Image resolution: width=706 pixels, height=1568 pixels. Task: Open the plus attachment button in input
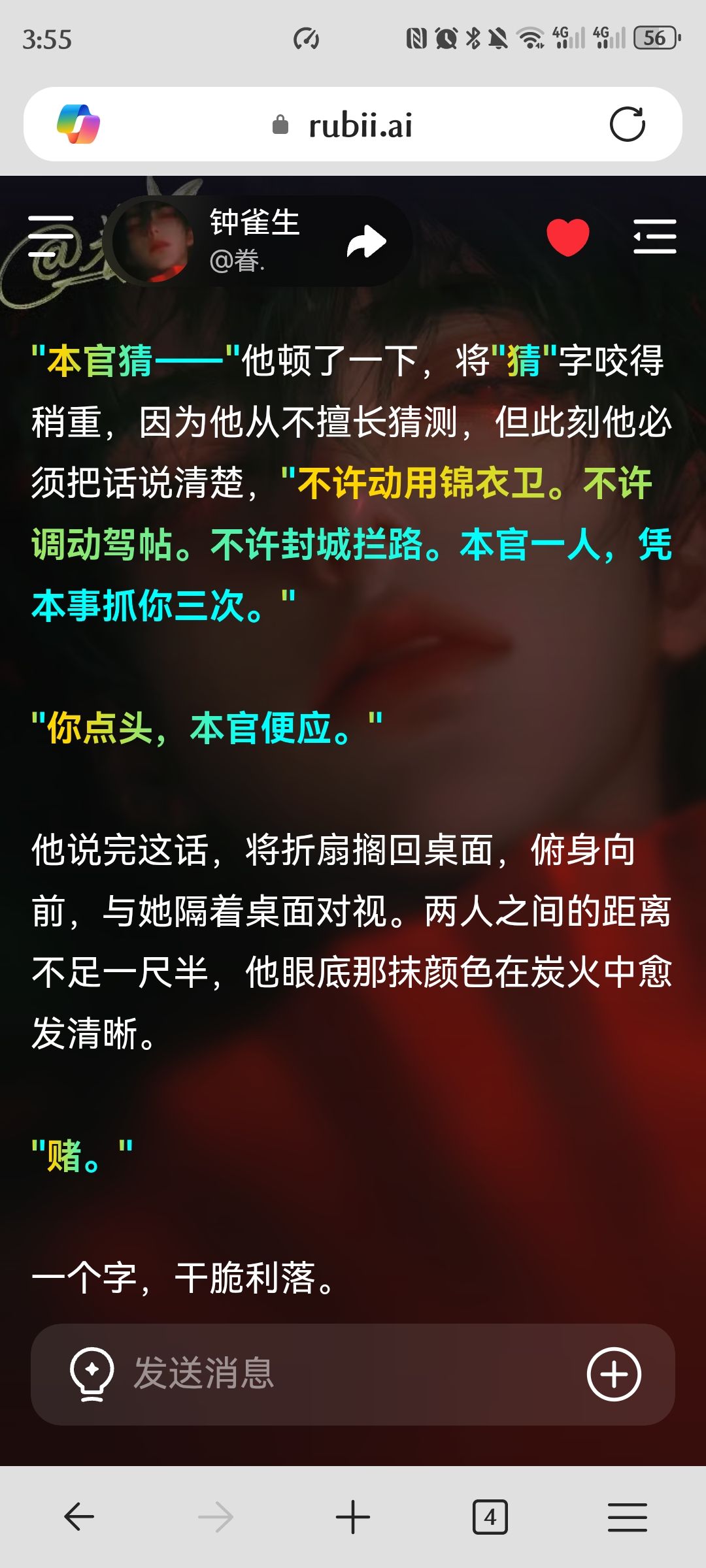pos(613,1374)
